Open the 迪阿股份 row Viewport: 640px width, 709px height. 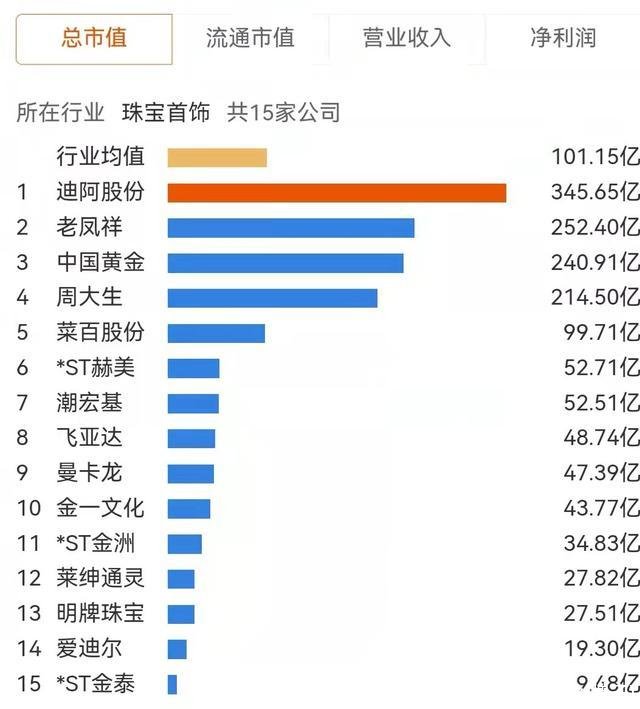pyautogui.click(x=100, y=192)
